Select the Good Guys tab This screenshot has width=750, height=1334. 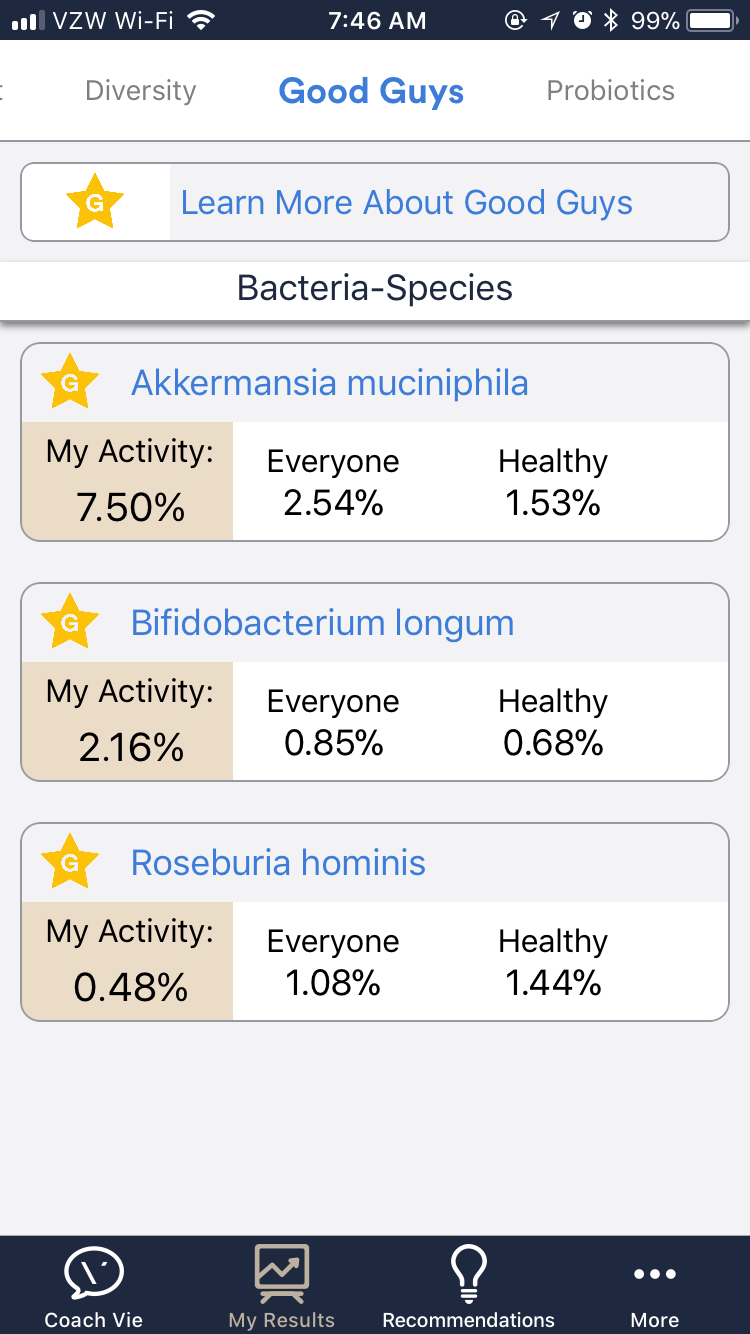(x=371, y=91)
